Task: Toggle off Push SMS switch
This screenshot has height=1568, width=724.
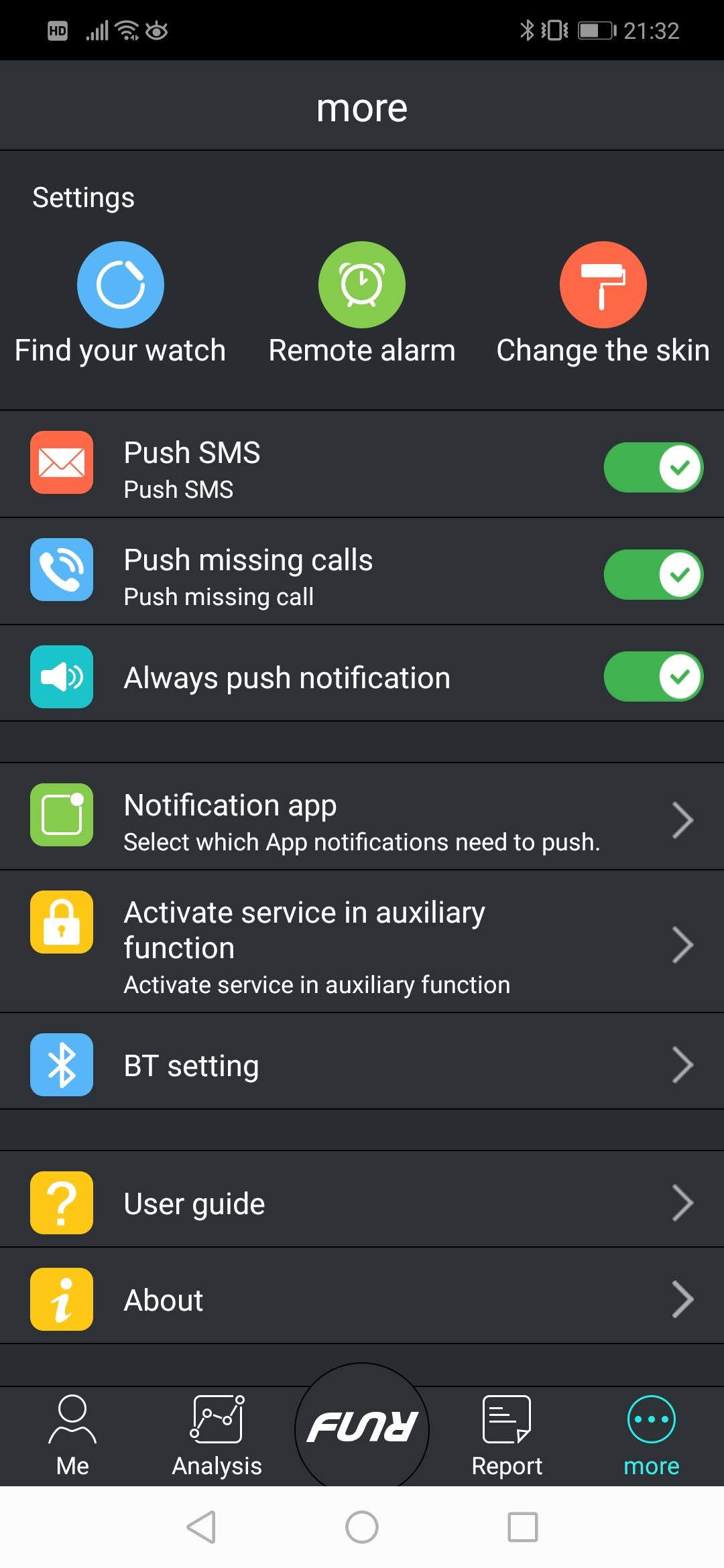Action: 654,467
